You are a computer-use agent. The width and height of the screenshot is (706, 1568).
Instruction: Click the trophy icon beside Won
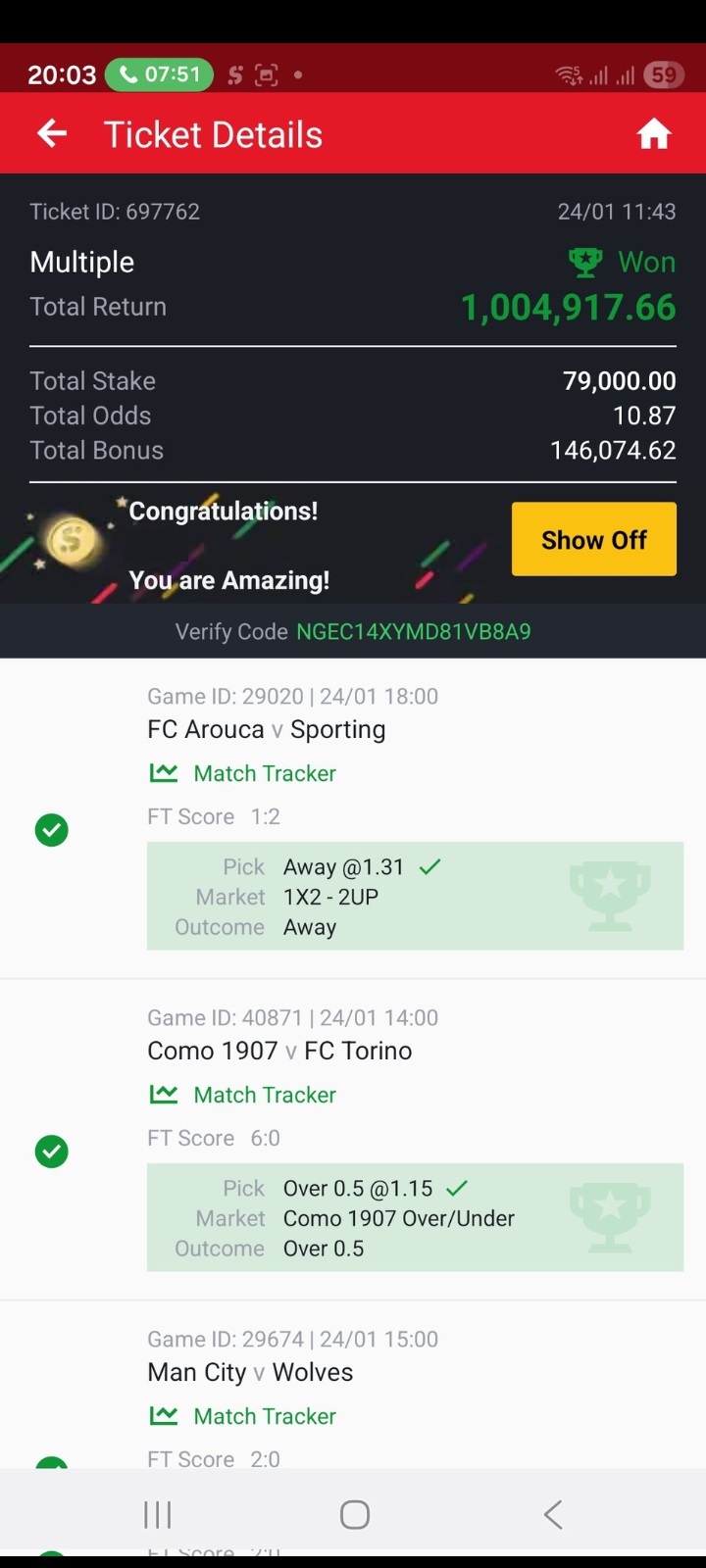click(584, 261)
